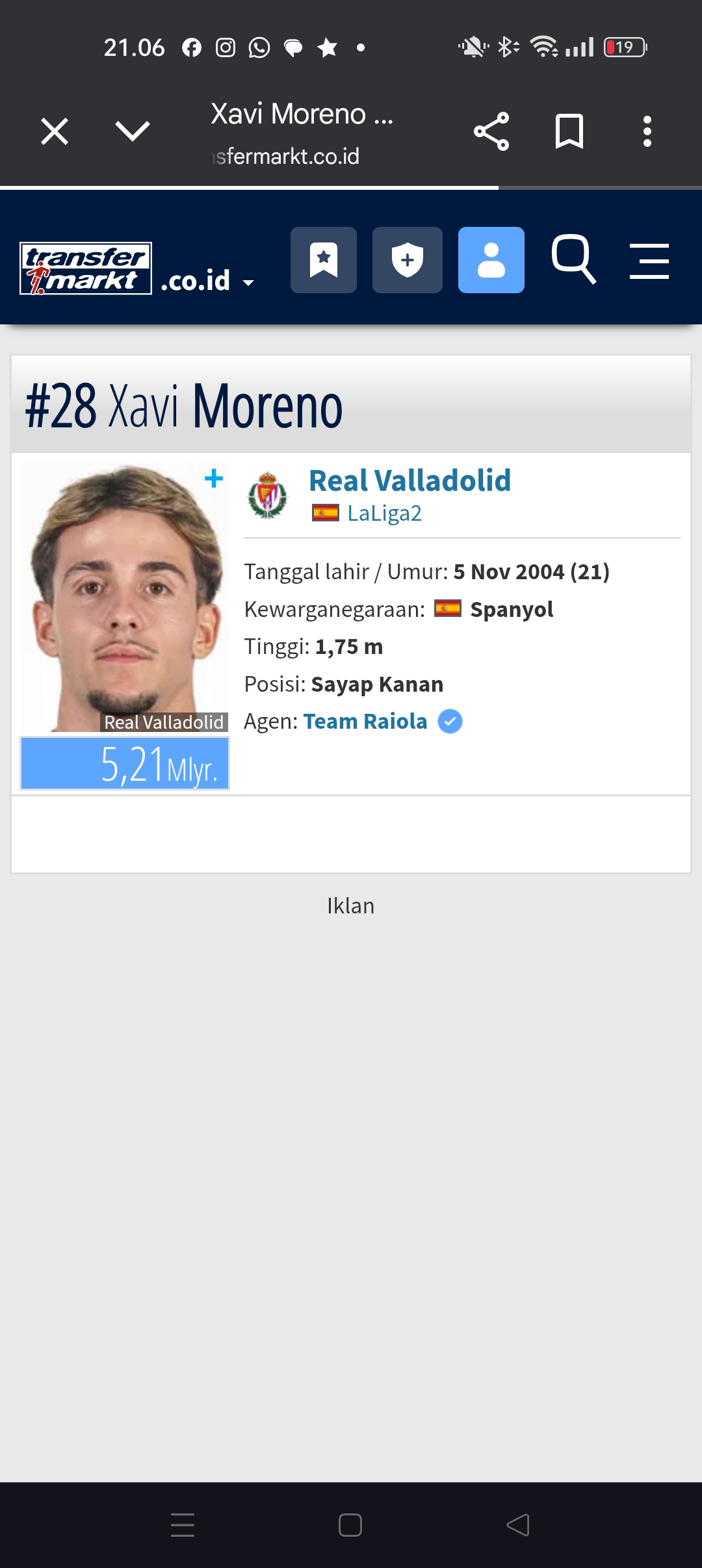Tap the shield plus button
702x1568 pixels.
(408, 260)
